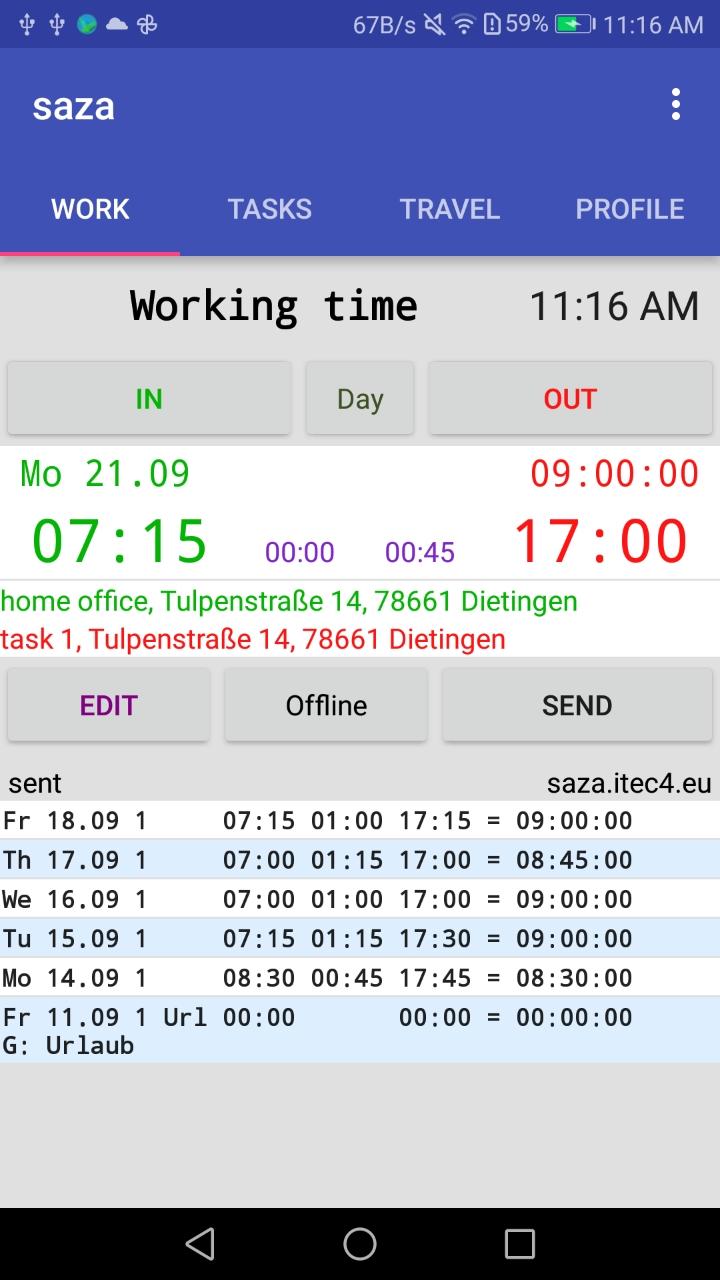The height and width of the screenshot is (1280, 720).
Task: Go to the home screen
Action: (360, 1243)
